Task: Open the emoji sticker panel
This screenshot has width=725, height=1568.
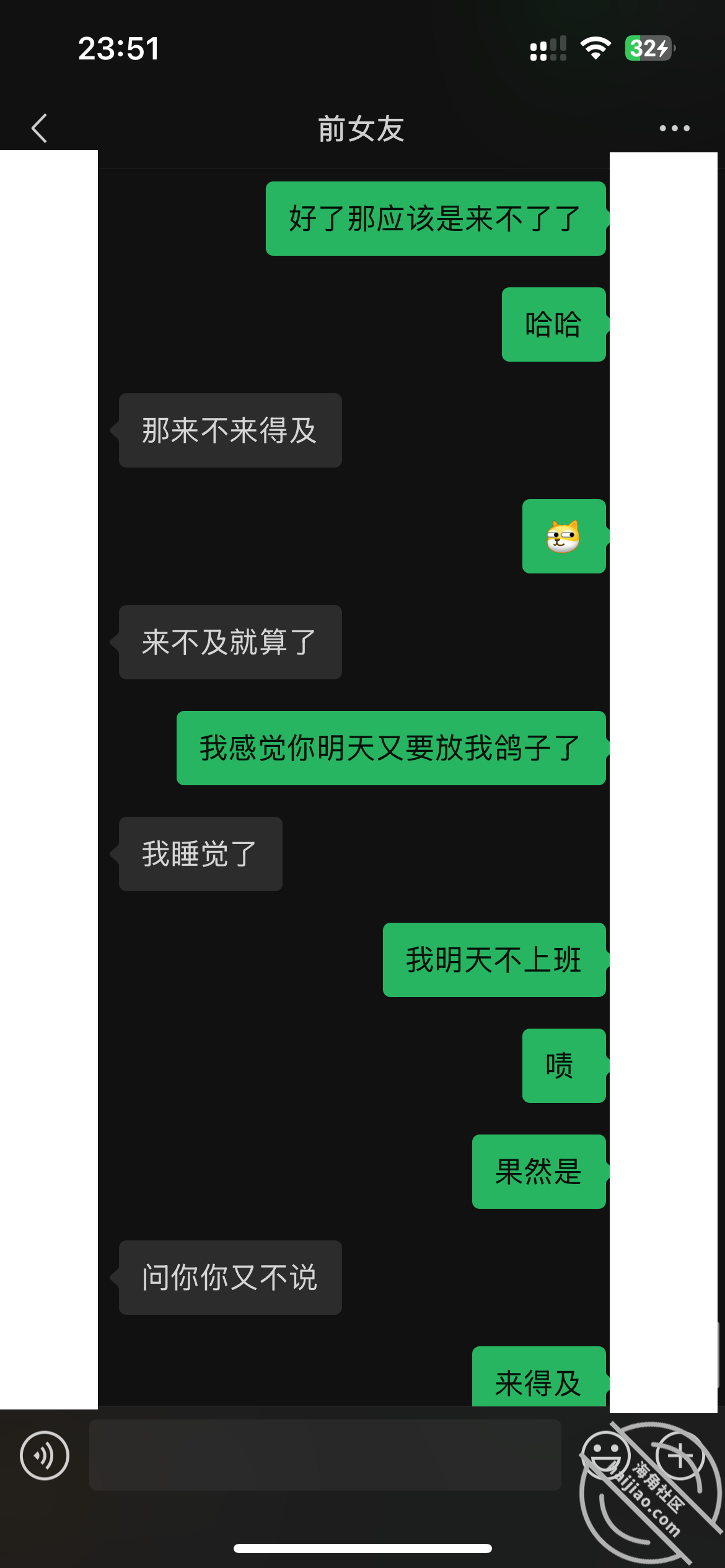Action: (x=605, y=1455)
